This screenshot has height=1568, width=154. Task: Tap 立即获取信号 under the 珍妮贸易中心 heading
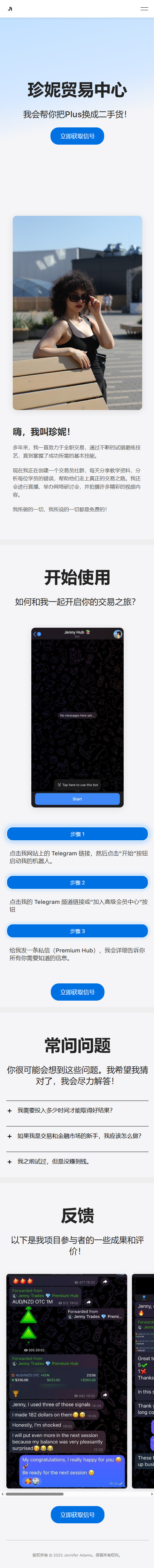tap(77, 136)
